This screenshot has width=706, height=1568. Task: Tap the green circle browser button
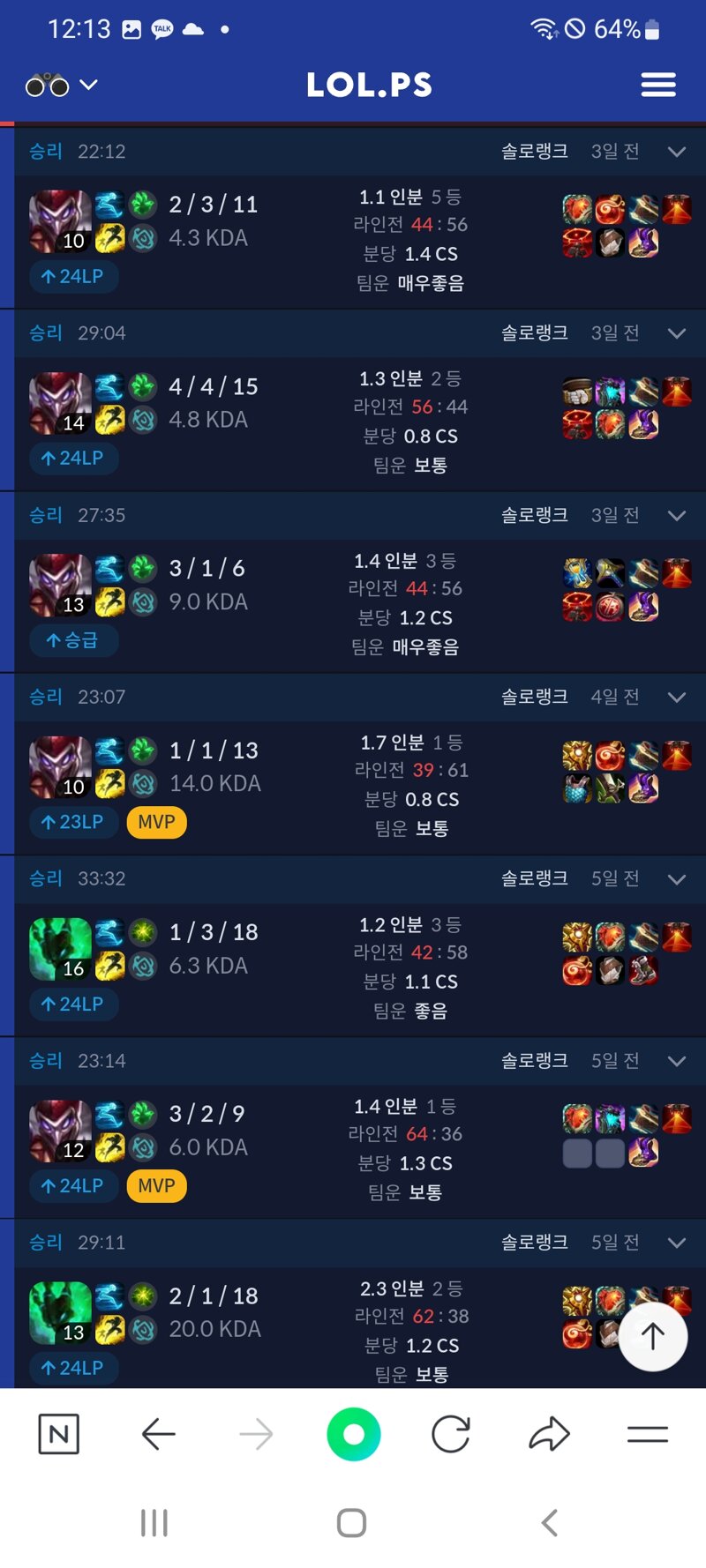click(353, 1434)
